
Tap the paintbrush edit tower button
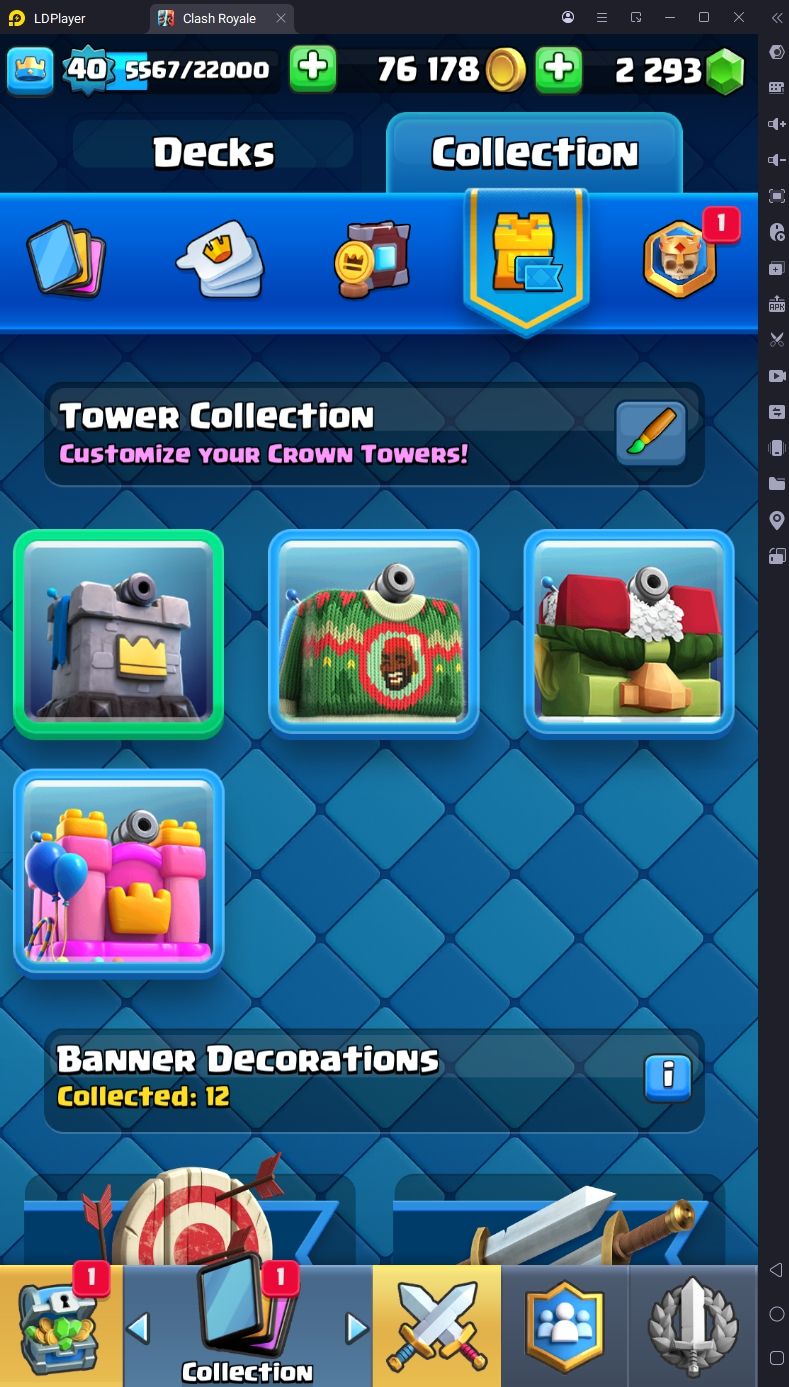(650, 433)
